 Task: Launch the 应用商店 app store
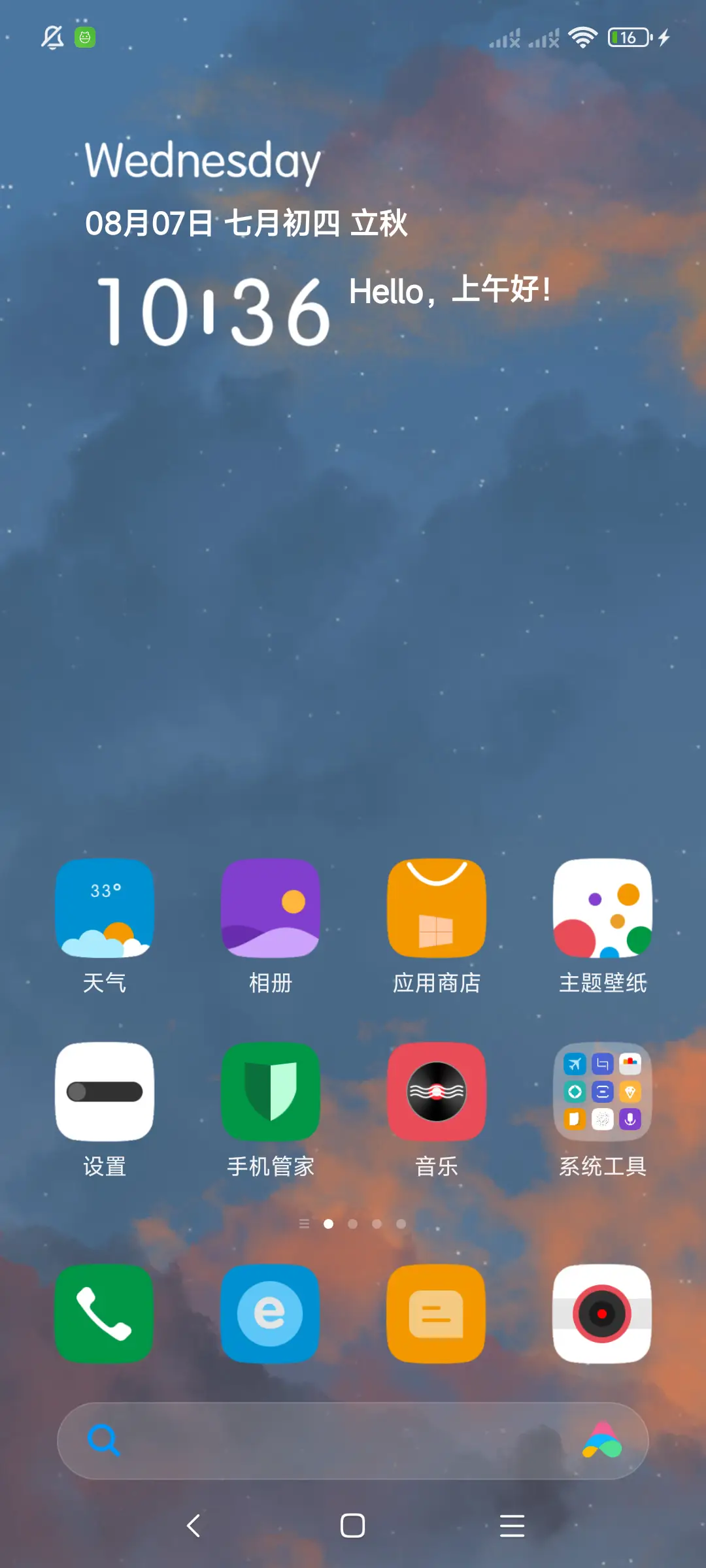tap(437, 908)
